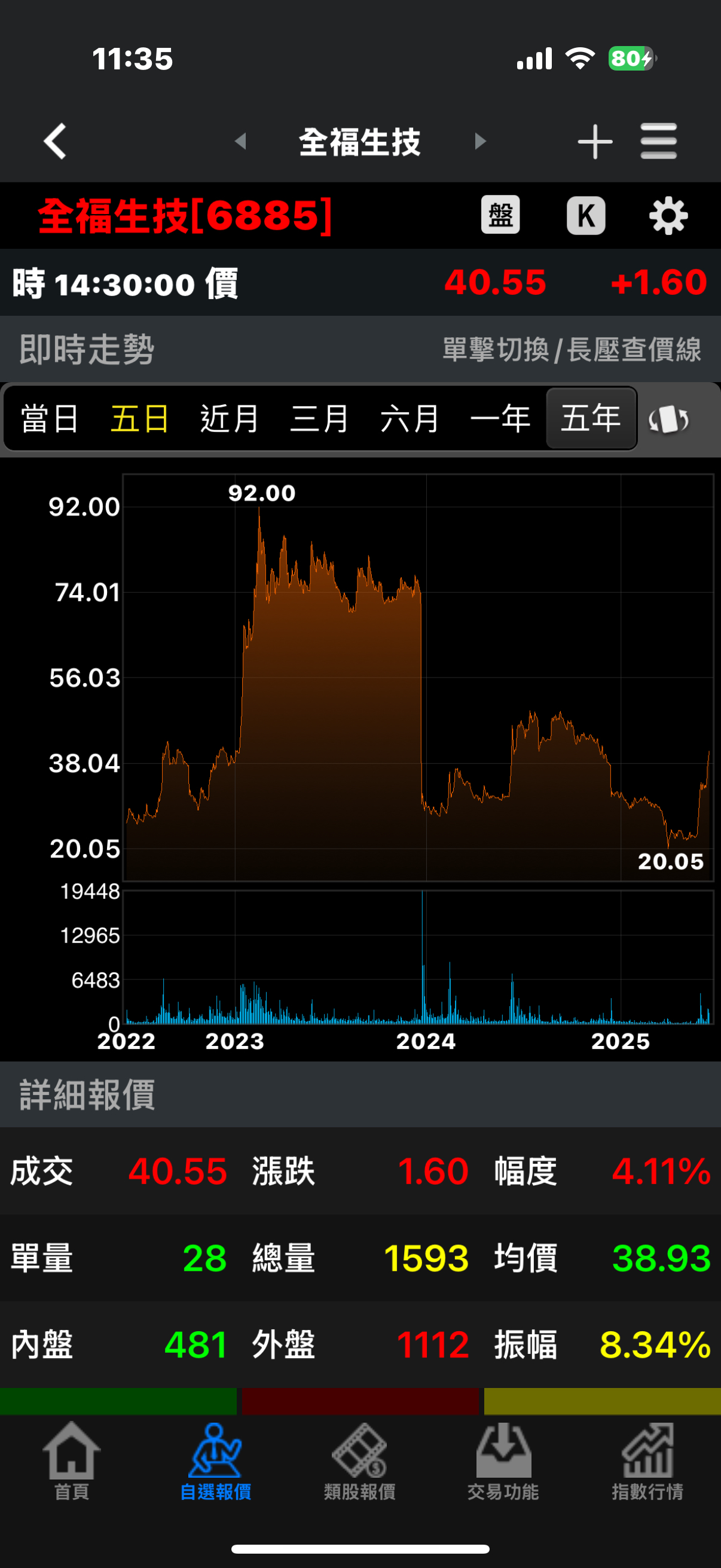Image resolution: width=721 pixels, height=1568 pixels.
Task: Select the 五日 time range
Action: [139, 419]
